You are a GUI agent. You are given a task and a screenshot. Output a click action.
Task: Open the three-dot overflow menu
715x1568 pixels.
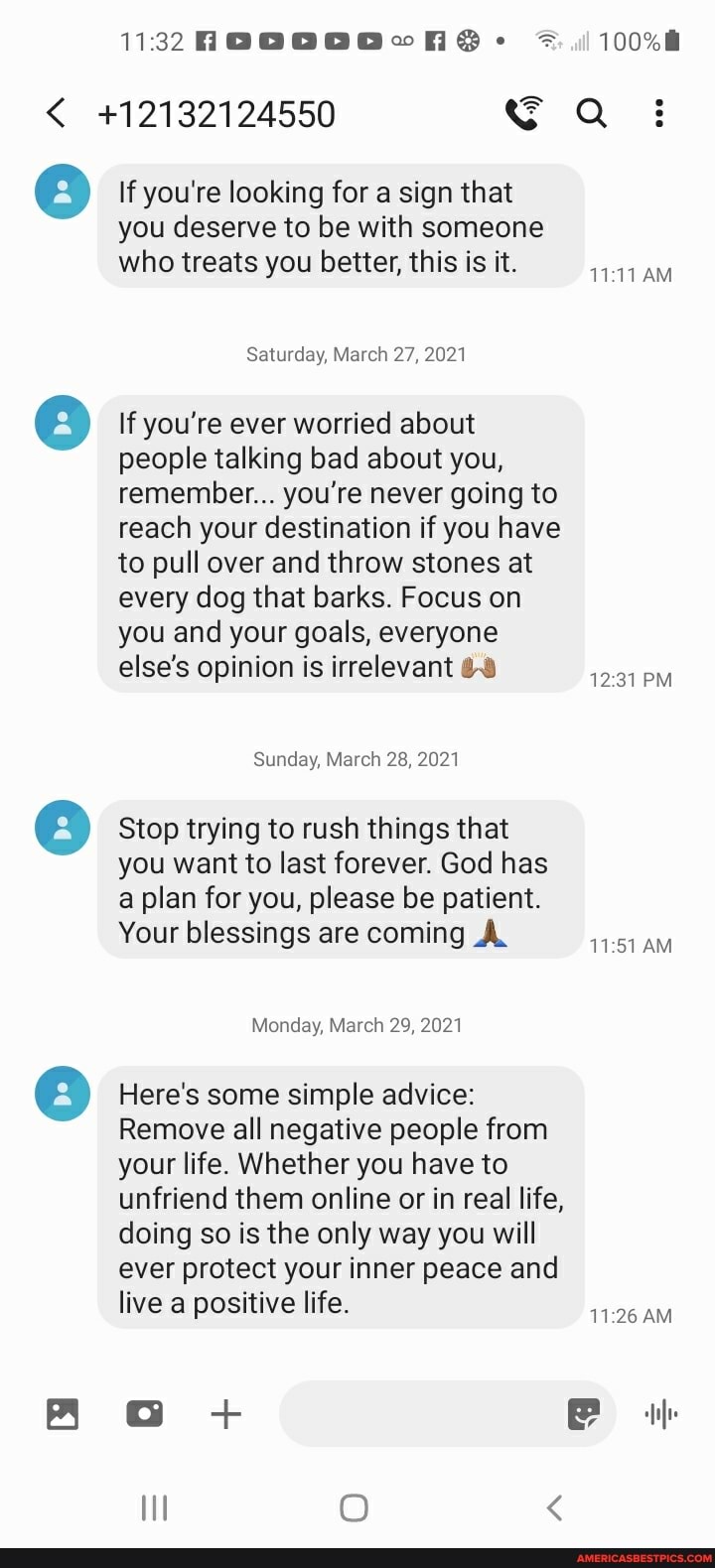coord(658,114)
